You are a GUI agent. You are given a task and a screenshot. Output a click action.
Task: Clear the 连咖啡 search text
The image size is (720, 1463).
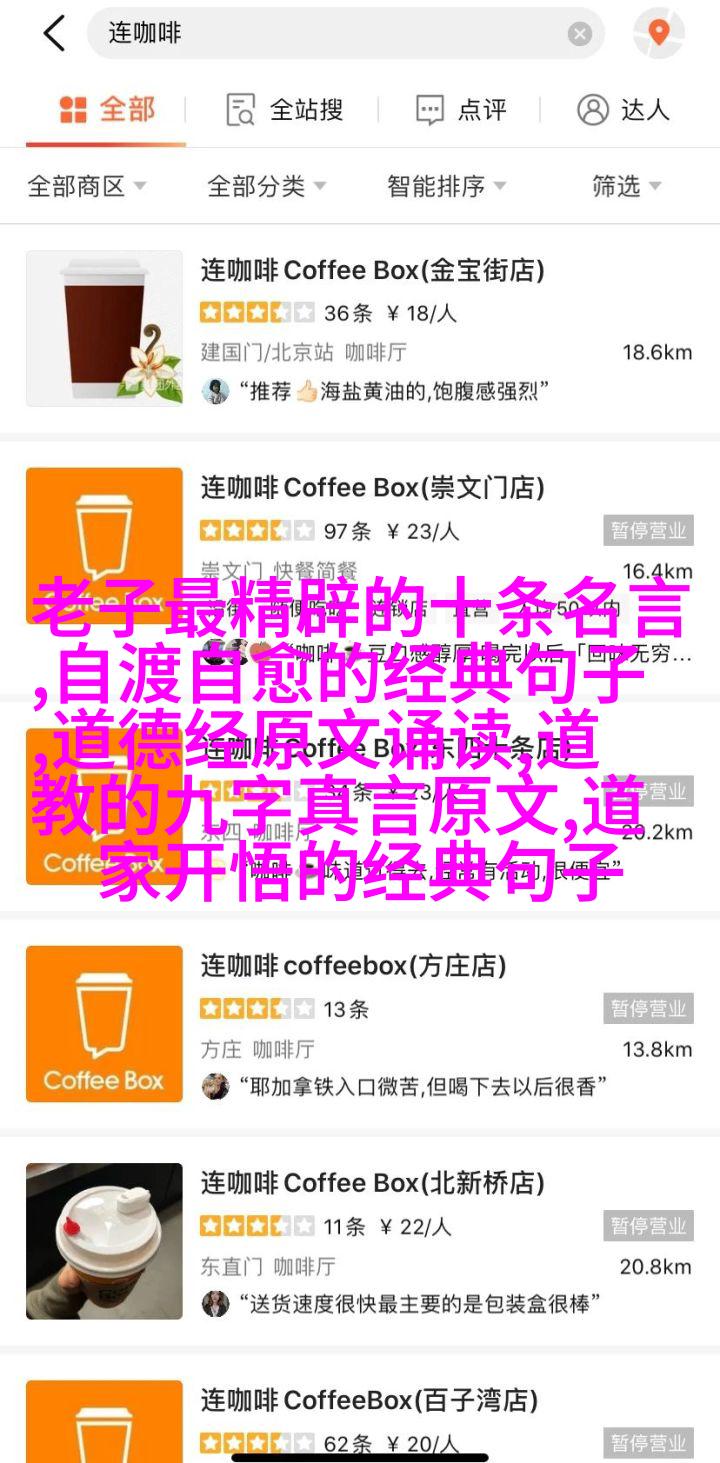coord(580,34)
